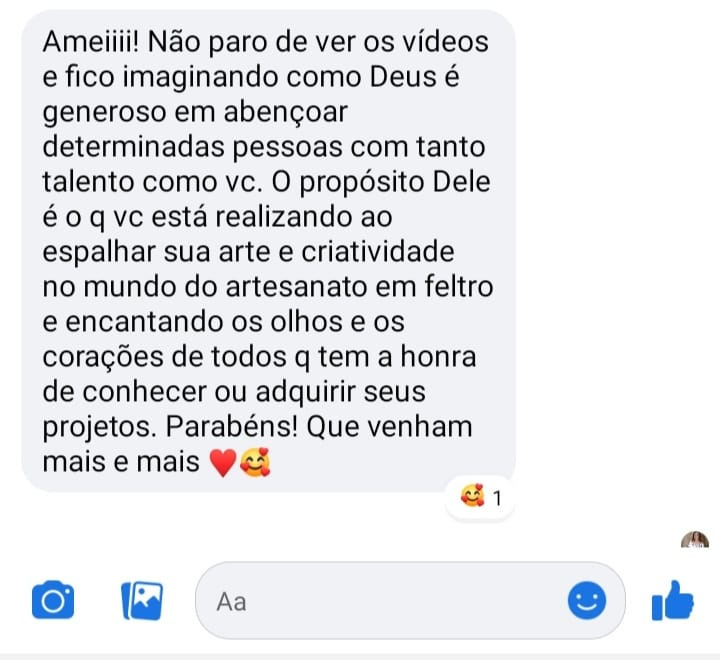This screenshot has width=720, height=660.
Task: Open the emoji picker smiley
Action: click(x=587, y=600)
